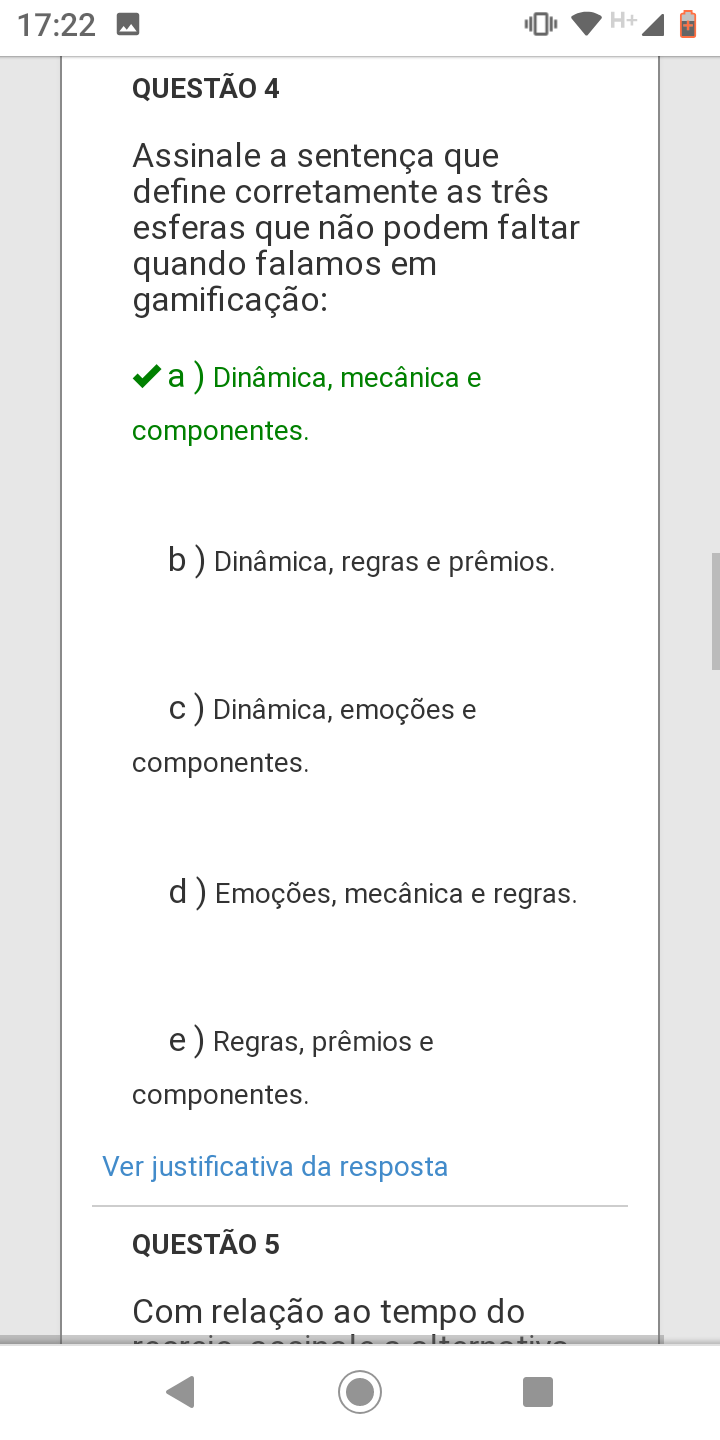Tap the system home button
720x1440 pixels.
click(360, 1391)
